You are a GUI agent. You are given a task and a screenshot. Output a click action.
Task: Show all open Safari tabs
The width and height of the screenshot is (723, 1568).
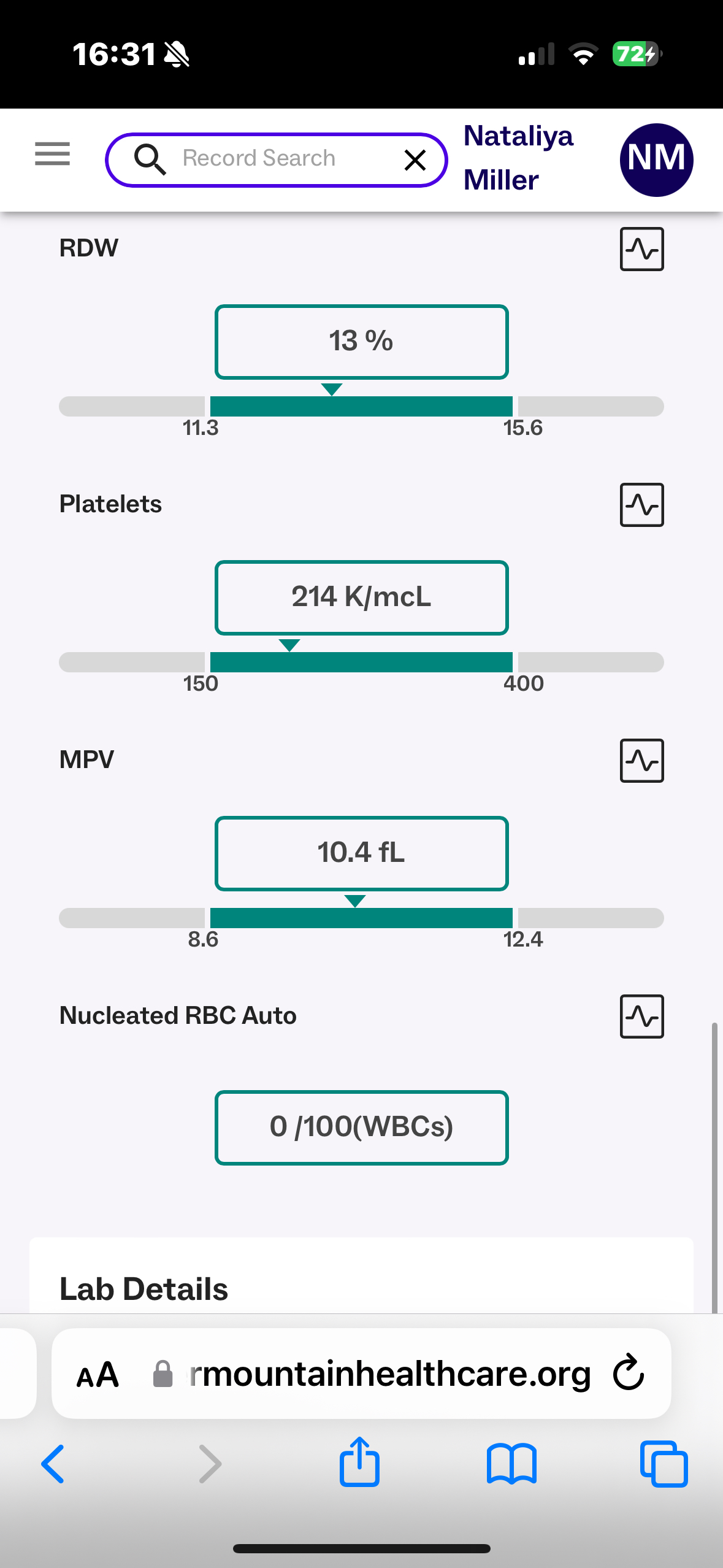point(664,1464)
